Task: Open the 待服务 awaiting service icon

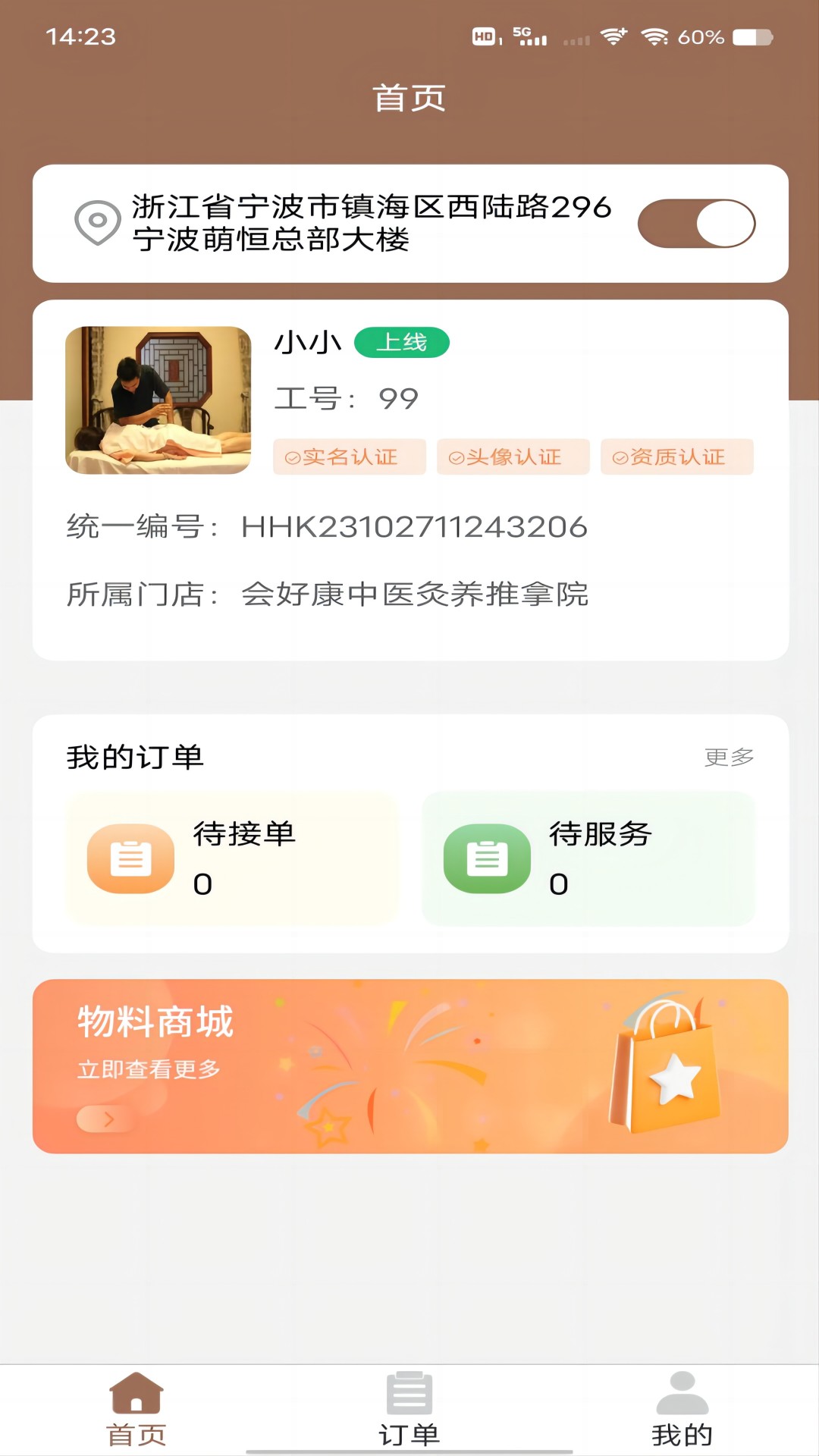Action: pos(488,859)
